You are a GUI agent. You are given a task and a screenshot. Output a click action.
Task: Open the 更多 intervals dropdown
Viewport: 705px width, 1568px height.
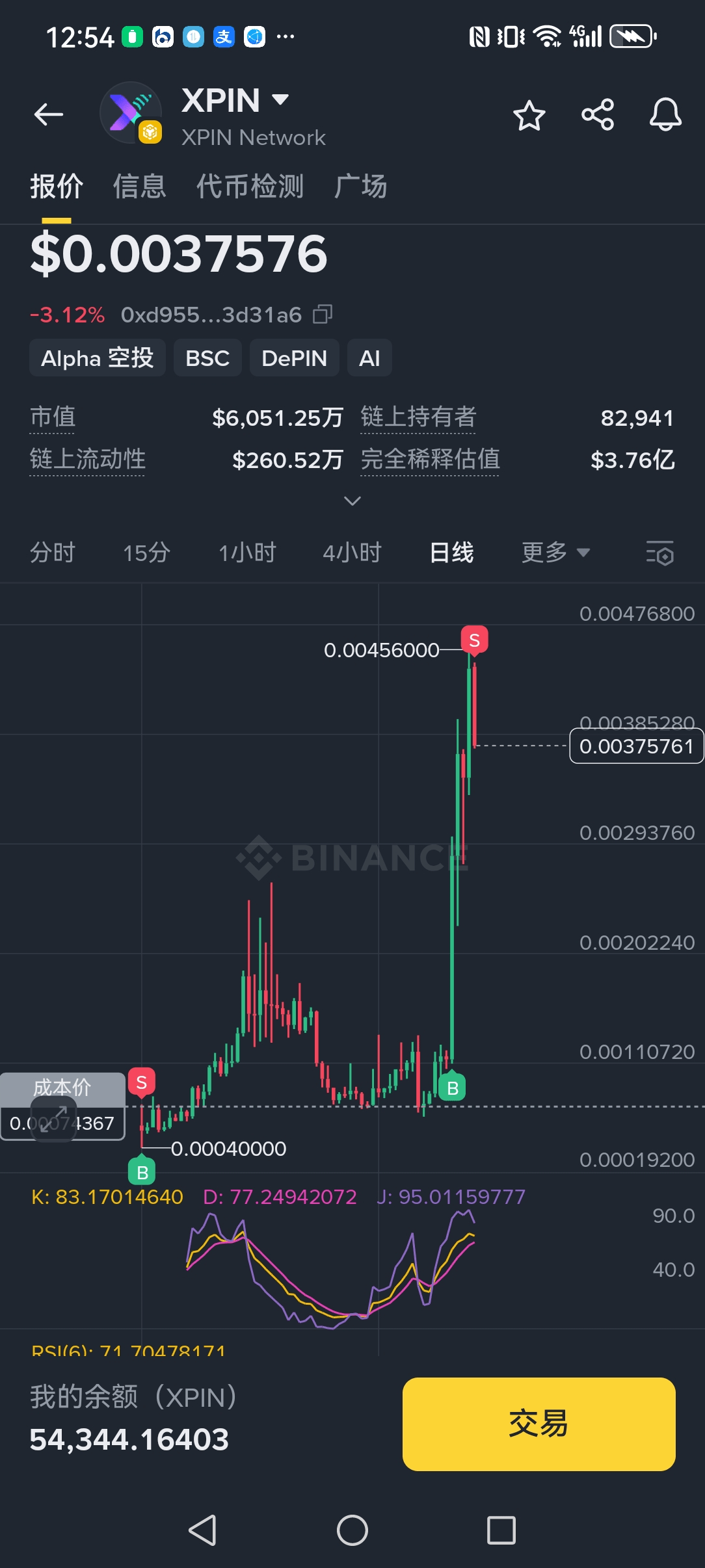tap(555, 553)
